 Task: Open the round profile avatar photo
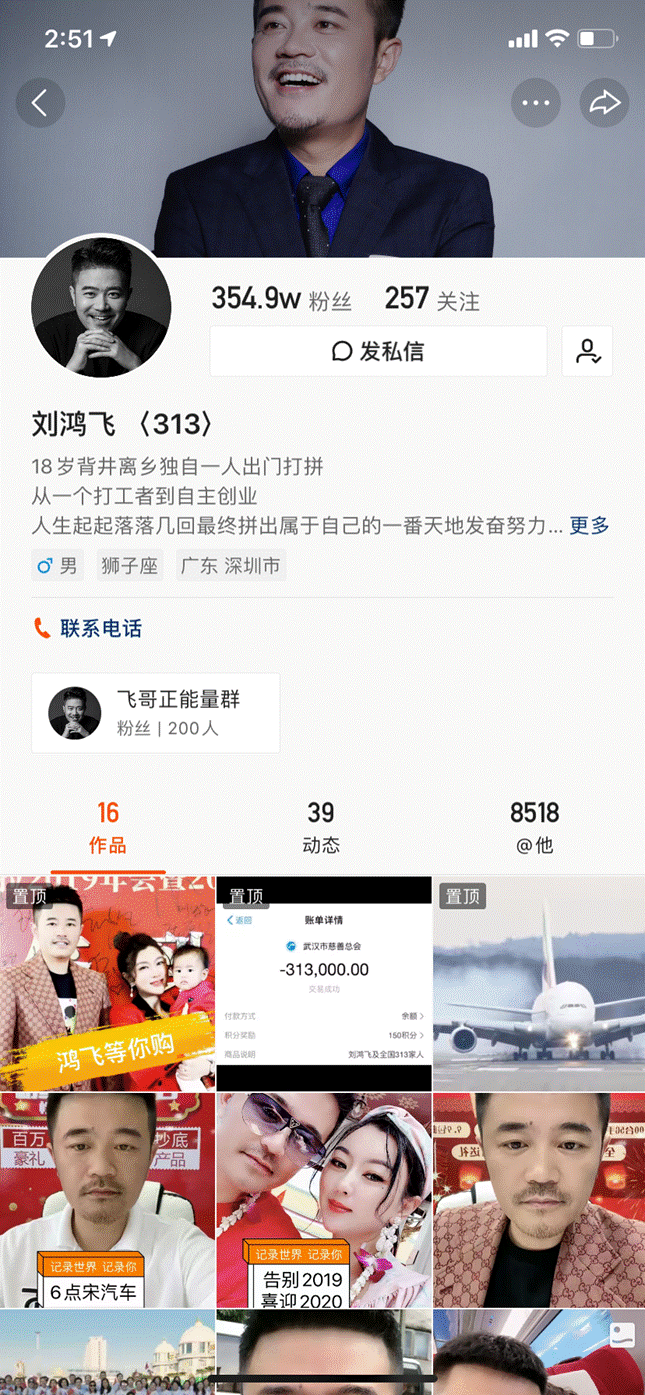click(102, 308)
